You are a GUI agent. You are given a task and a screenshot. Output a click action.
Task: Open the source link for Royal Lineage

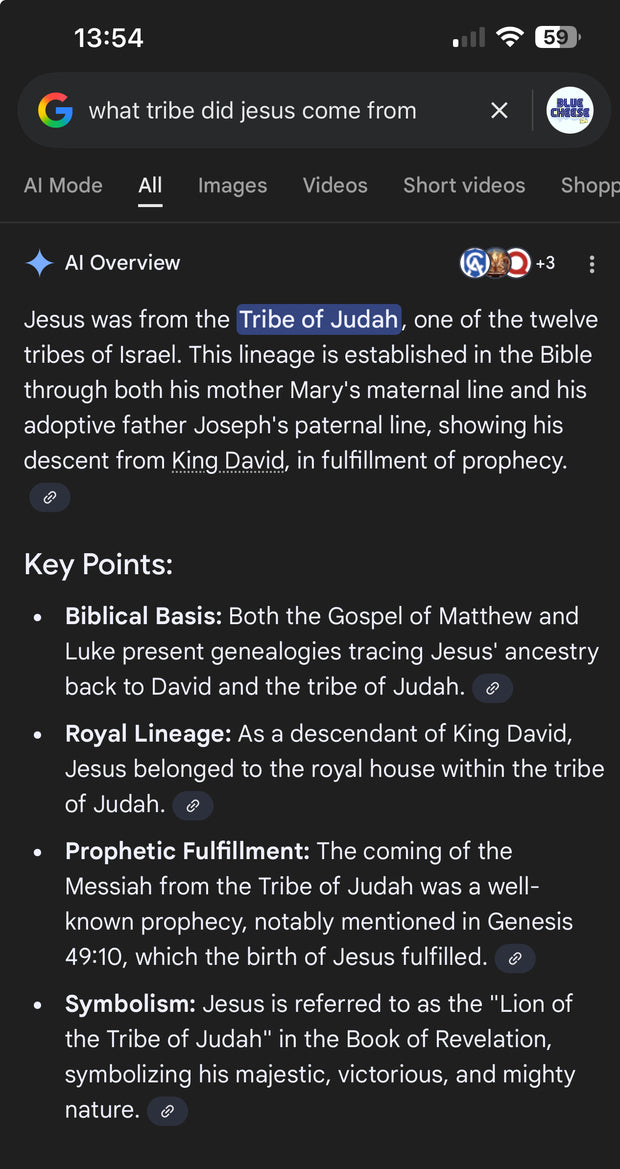tap(193, 805)
